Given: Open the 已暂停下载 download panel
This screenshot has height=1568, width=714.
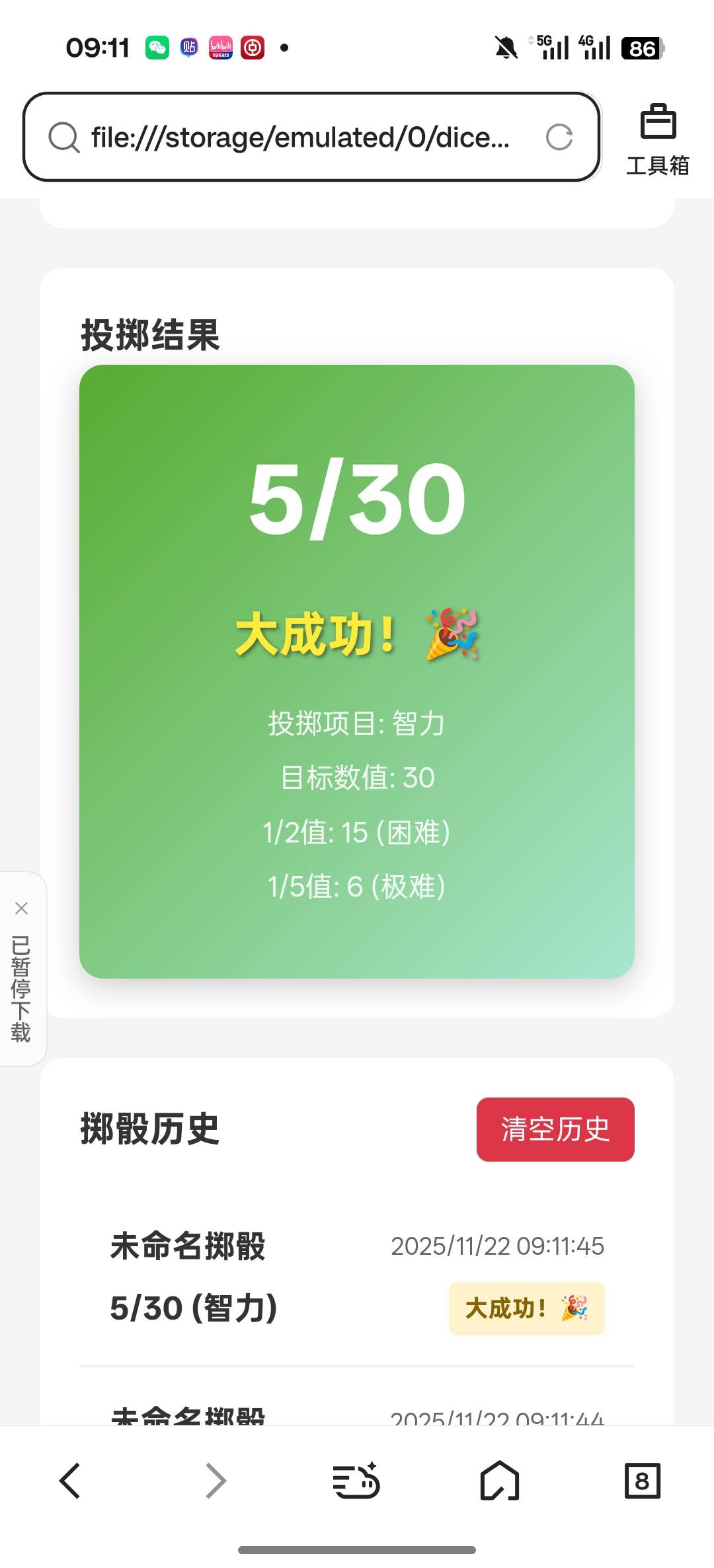Looking at the screenshot, I should (x=21, y=988).
